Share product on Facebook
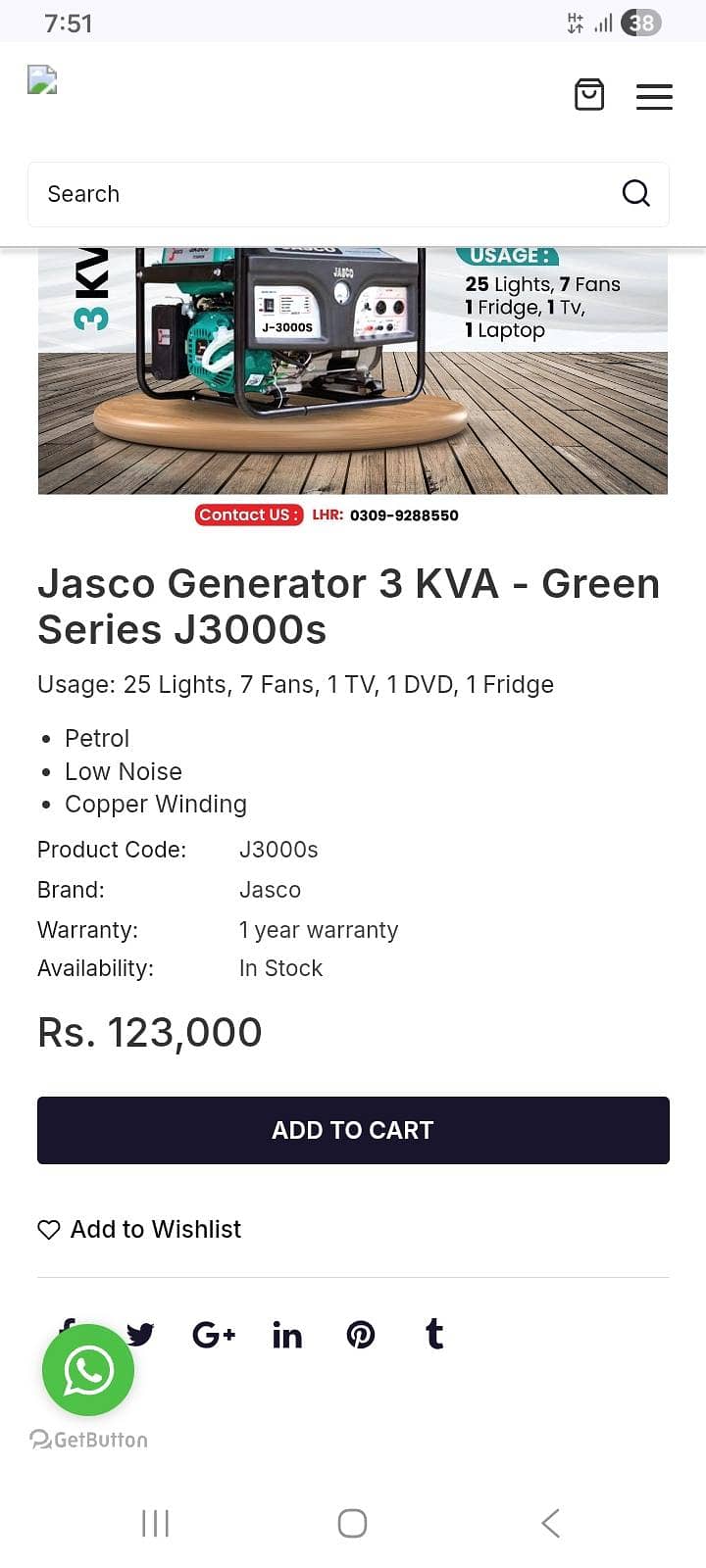The width and height of the screenshot is (706, 1568). point(67,1334)
